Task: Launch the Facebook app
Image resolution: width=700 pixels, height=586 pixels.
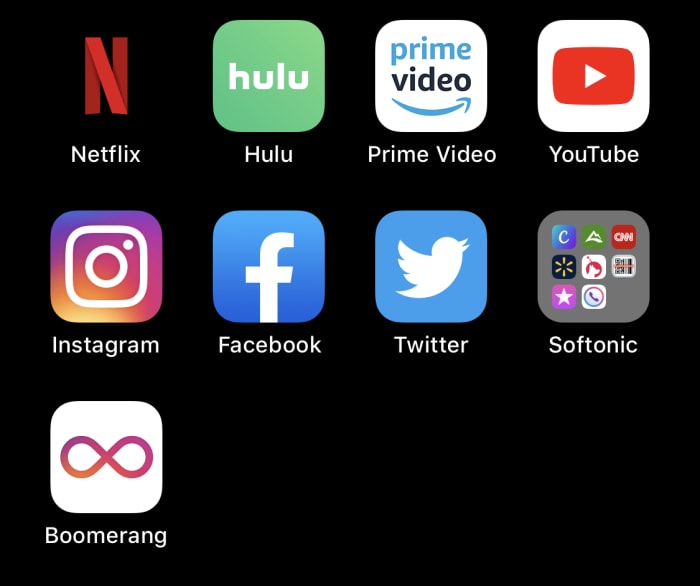Action: point(269,266)
